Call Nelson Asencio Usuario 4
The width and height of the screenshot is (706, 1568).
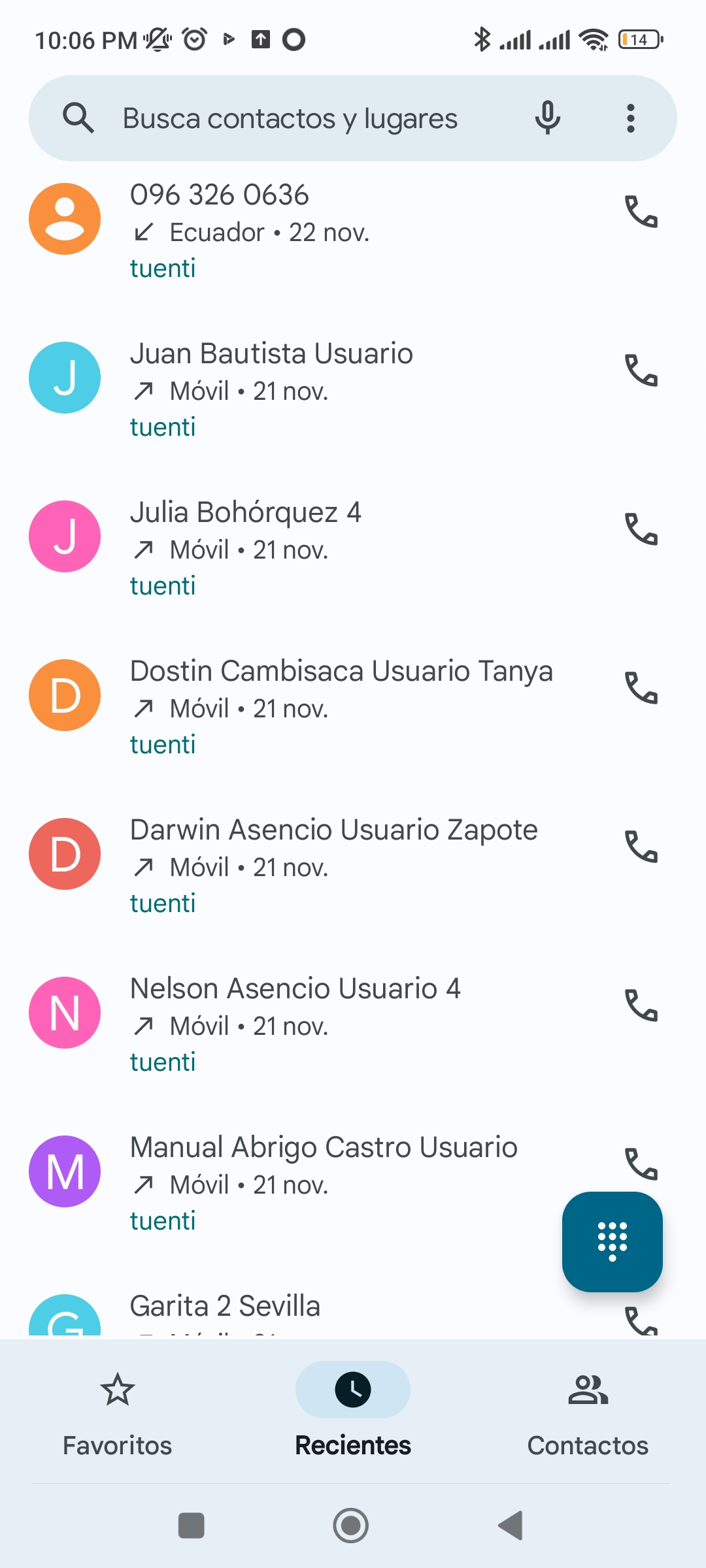641,1005
